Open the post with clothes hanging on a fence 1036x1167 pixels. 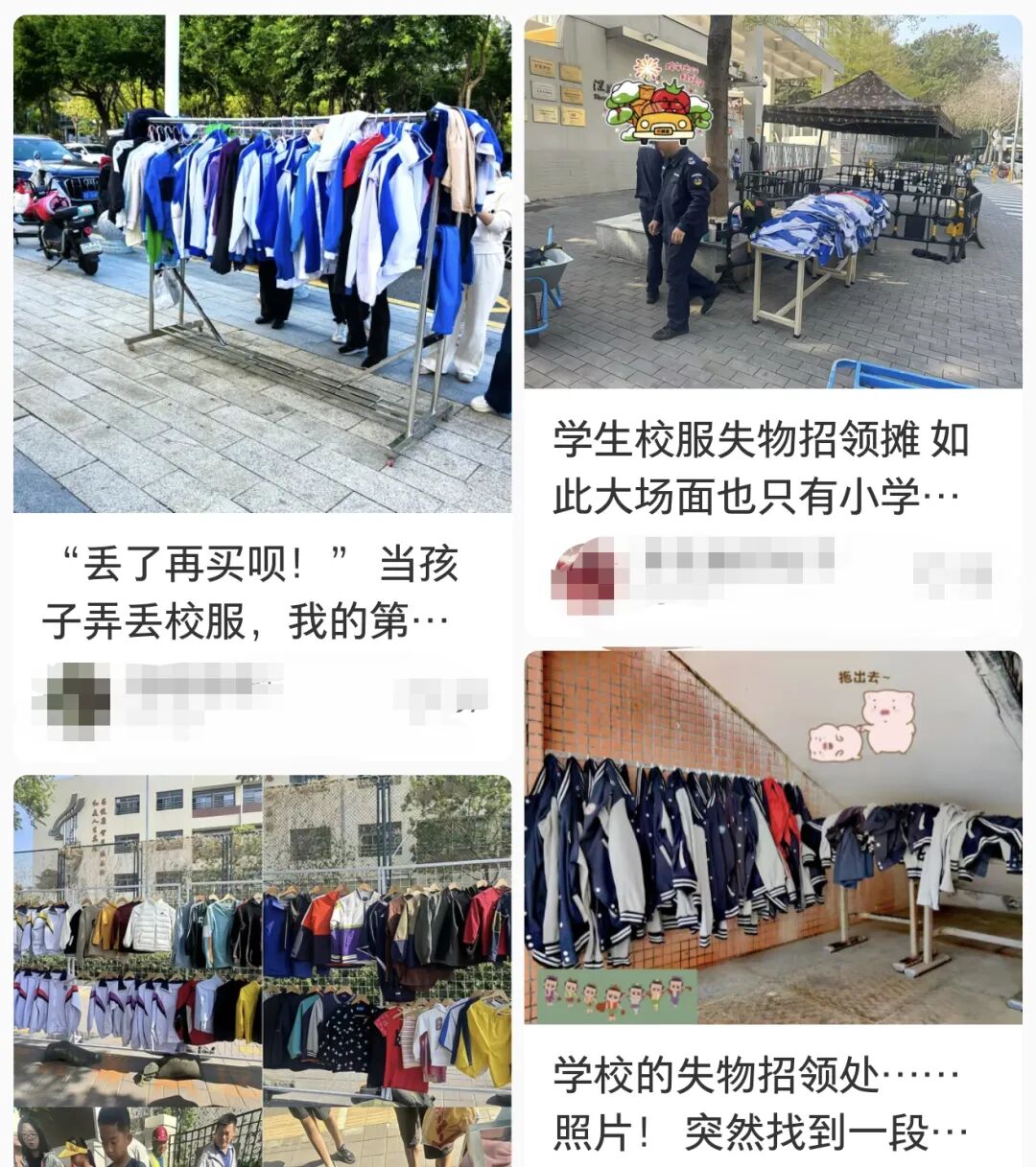[262, 969]
